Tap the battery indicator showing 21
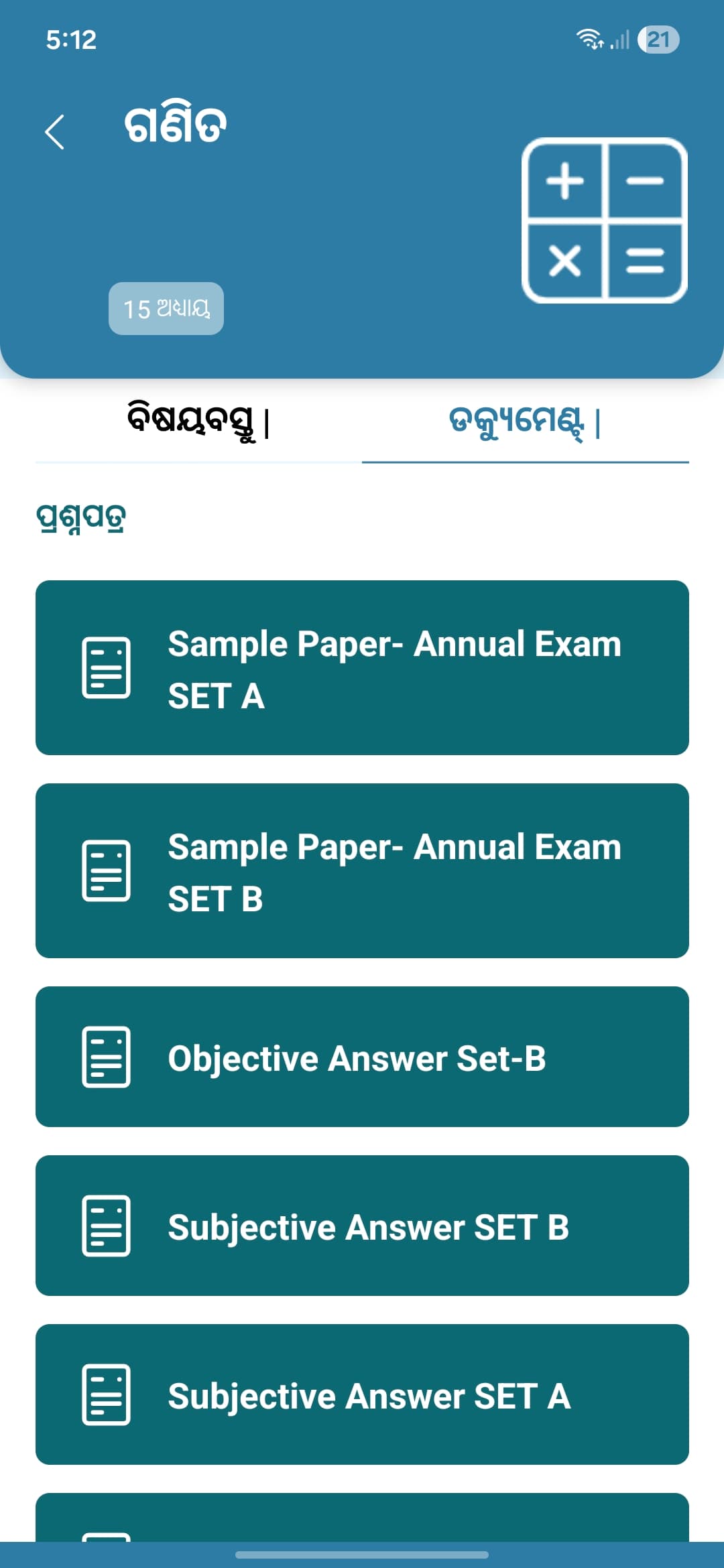 coord(658,40)
